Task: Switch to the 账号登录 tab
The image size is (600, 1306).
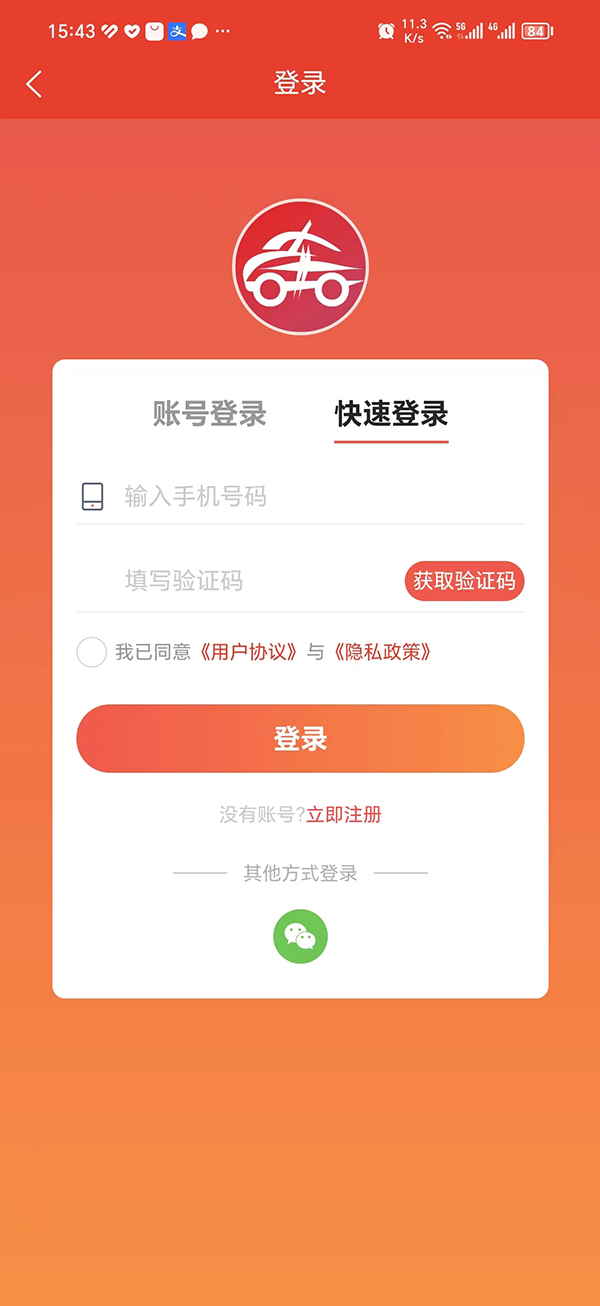Action: 210,413
